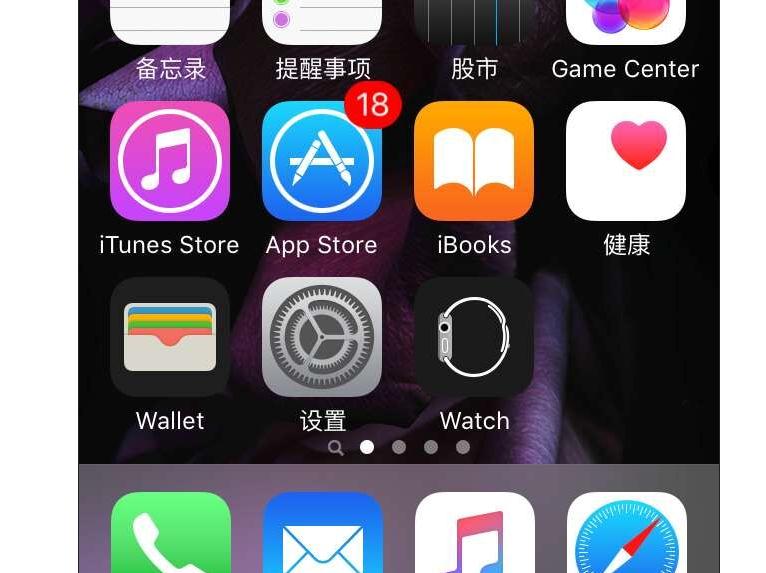This screenshot has width=766, height=573.
Task: Launch Game Center
Action: coord(626,22)
